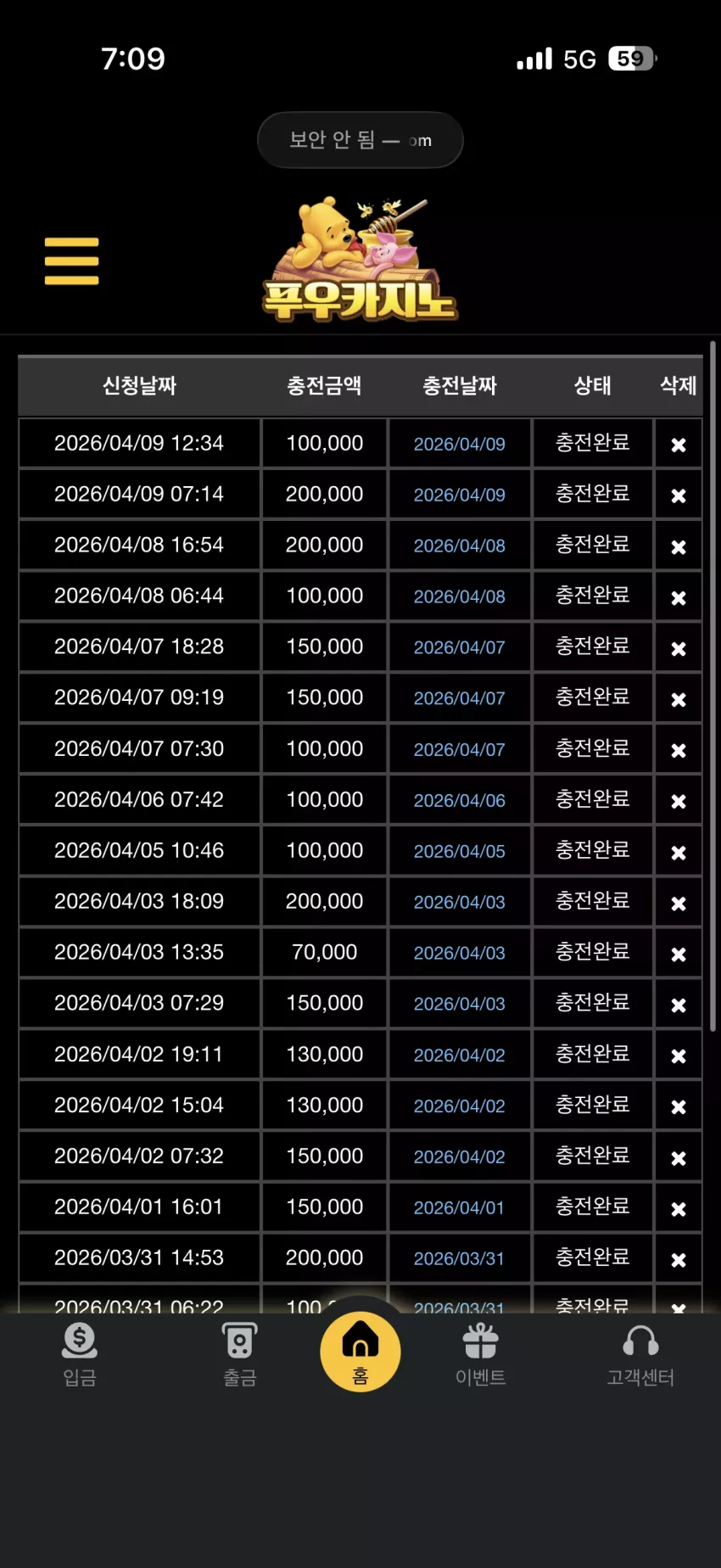Remove the 2026/04/08 16:54 entry
The height and width of the screenshot is (1568, 721).
click(x=679, y=547)
